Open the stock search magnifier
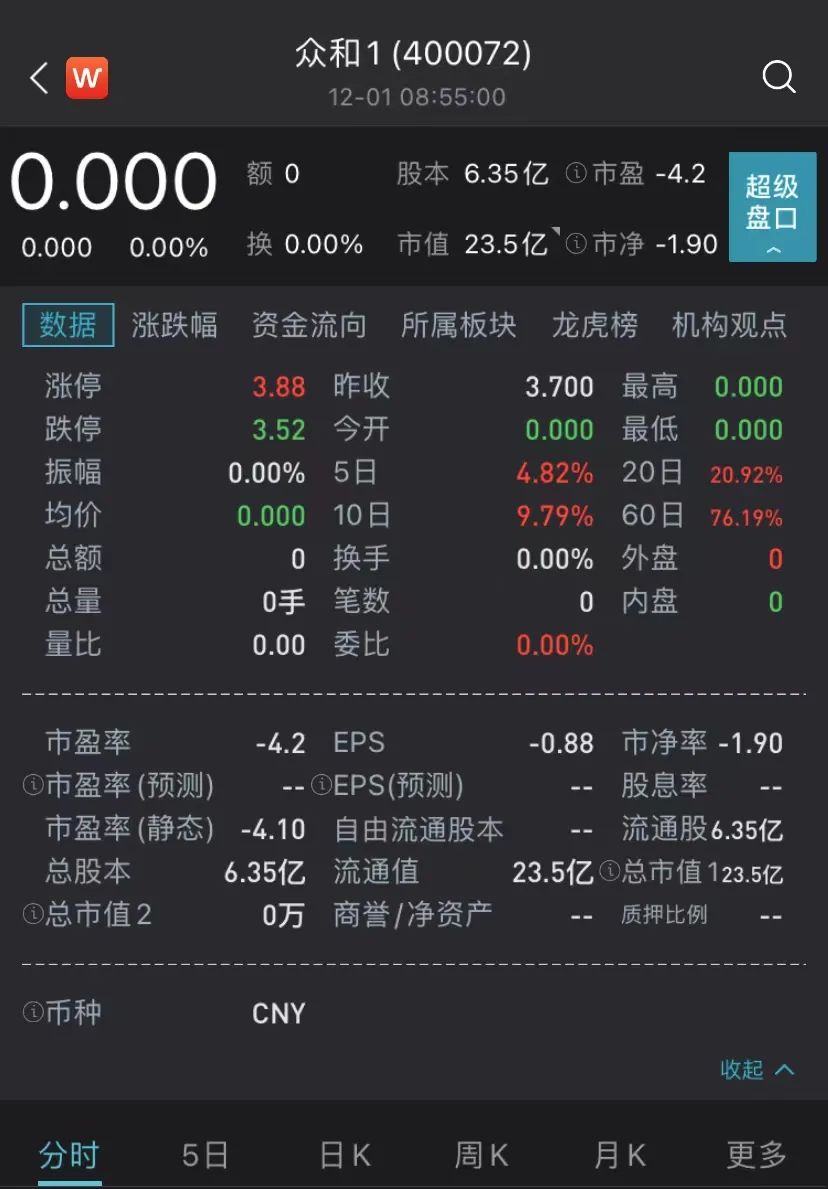The width and height of the screenshot is (828, 1189). (x=778, y=77)
